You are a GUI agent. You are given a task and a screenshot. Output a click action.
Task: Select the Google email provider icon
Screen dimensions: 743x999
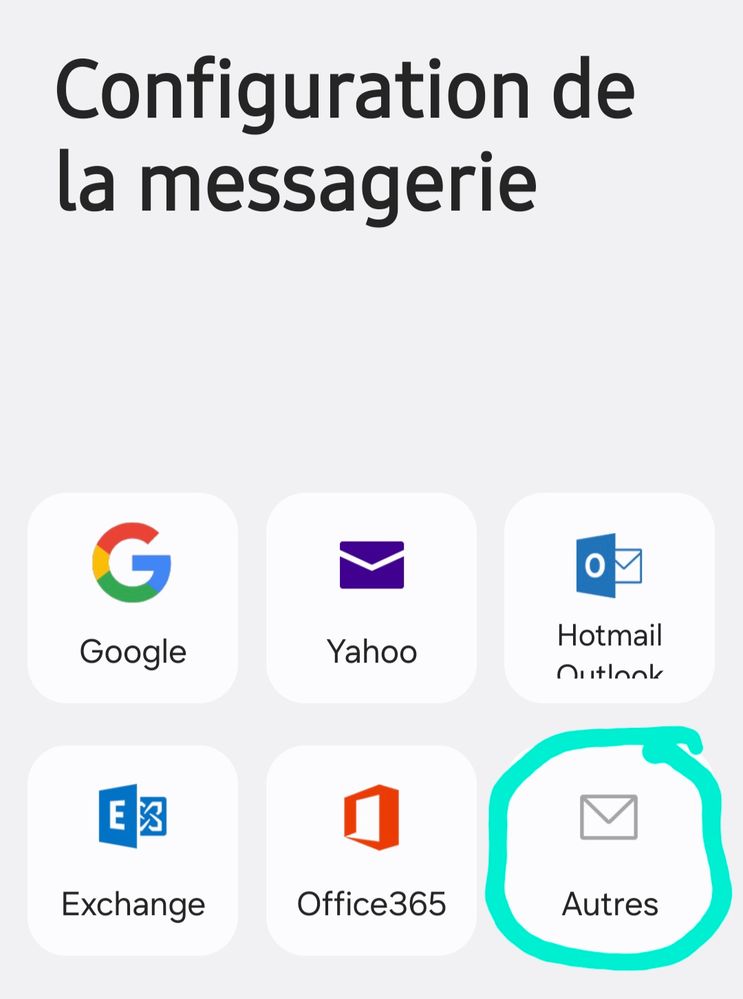(x=132, y=563)
